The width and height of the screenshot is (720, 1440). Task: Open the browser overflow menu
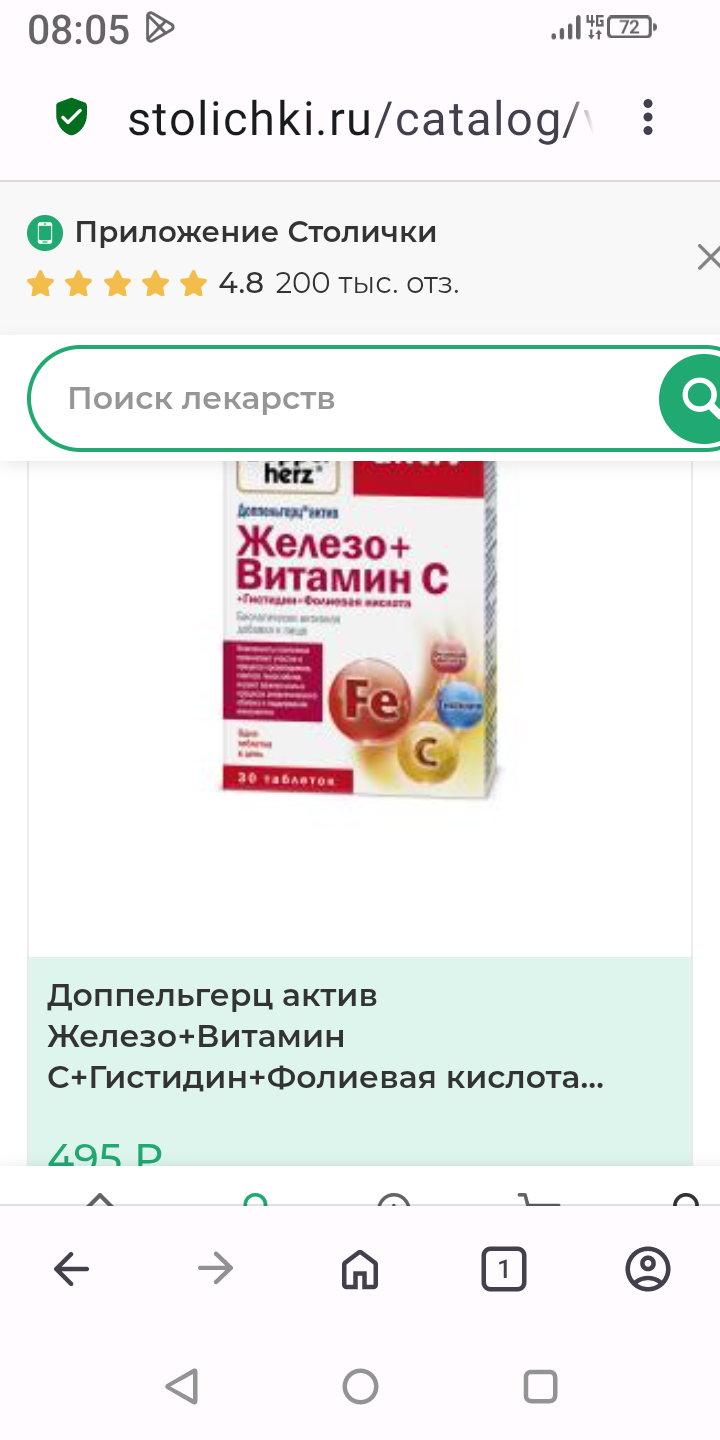click(648, 118)
